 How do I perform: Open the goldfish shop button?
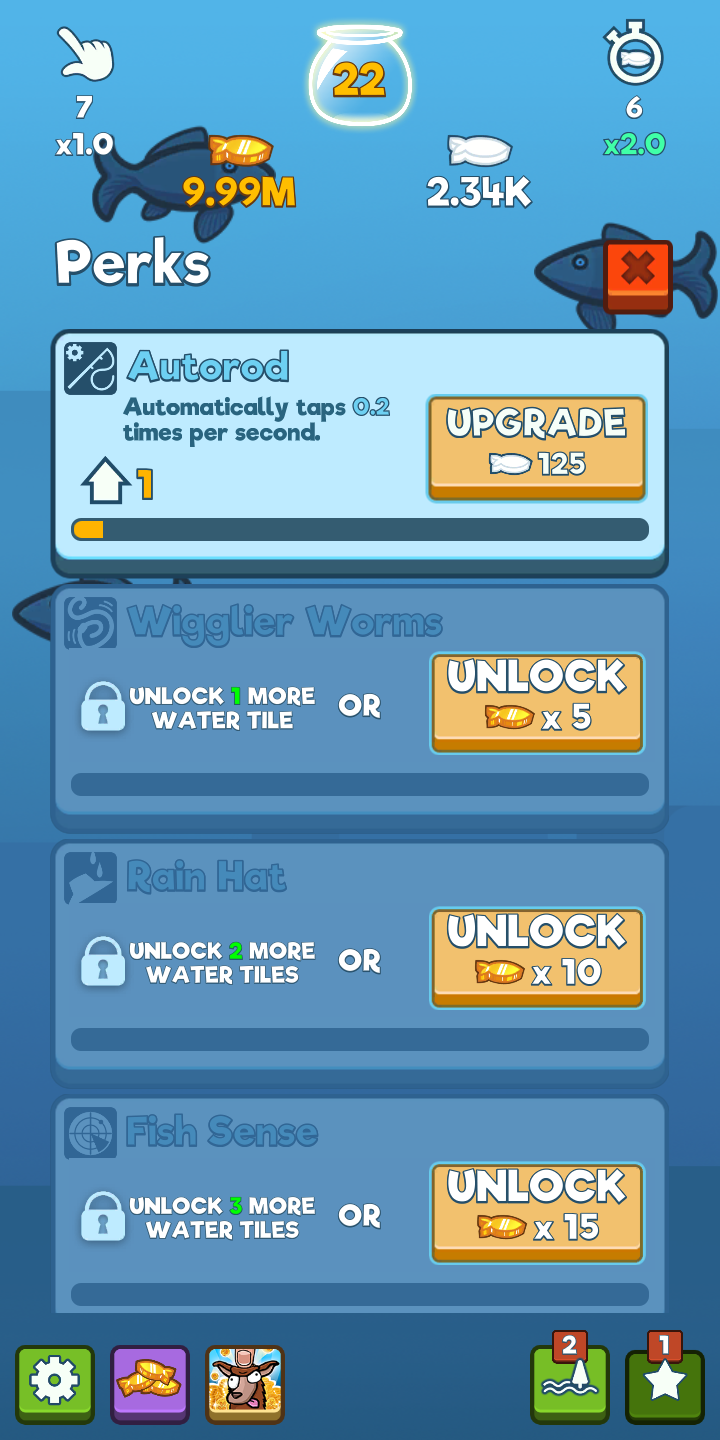click(150, 1383)
